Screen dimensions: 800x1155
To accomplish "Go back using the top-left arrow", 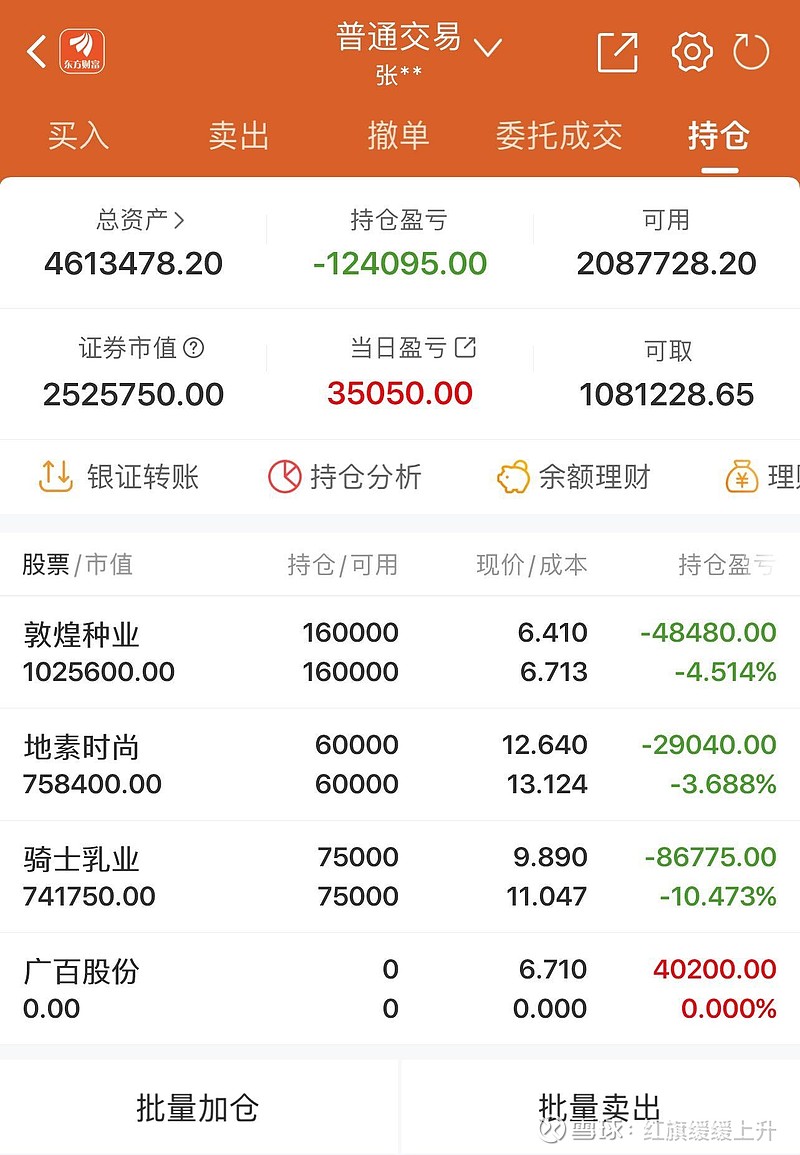I will pos(37,51).
